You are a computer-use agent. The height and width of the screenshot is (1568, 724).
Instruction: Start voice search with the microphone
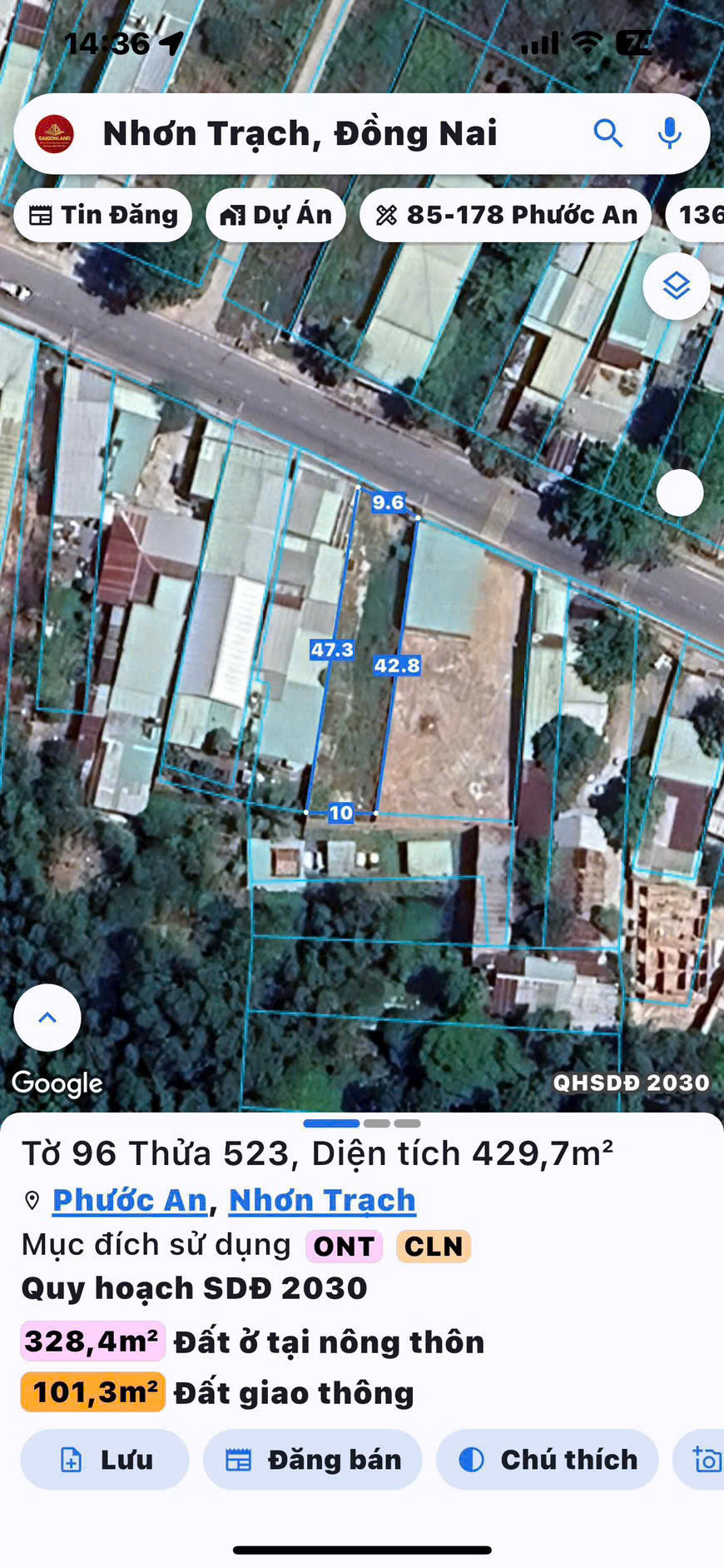tap(669, 133)
